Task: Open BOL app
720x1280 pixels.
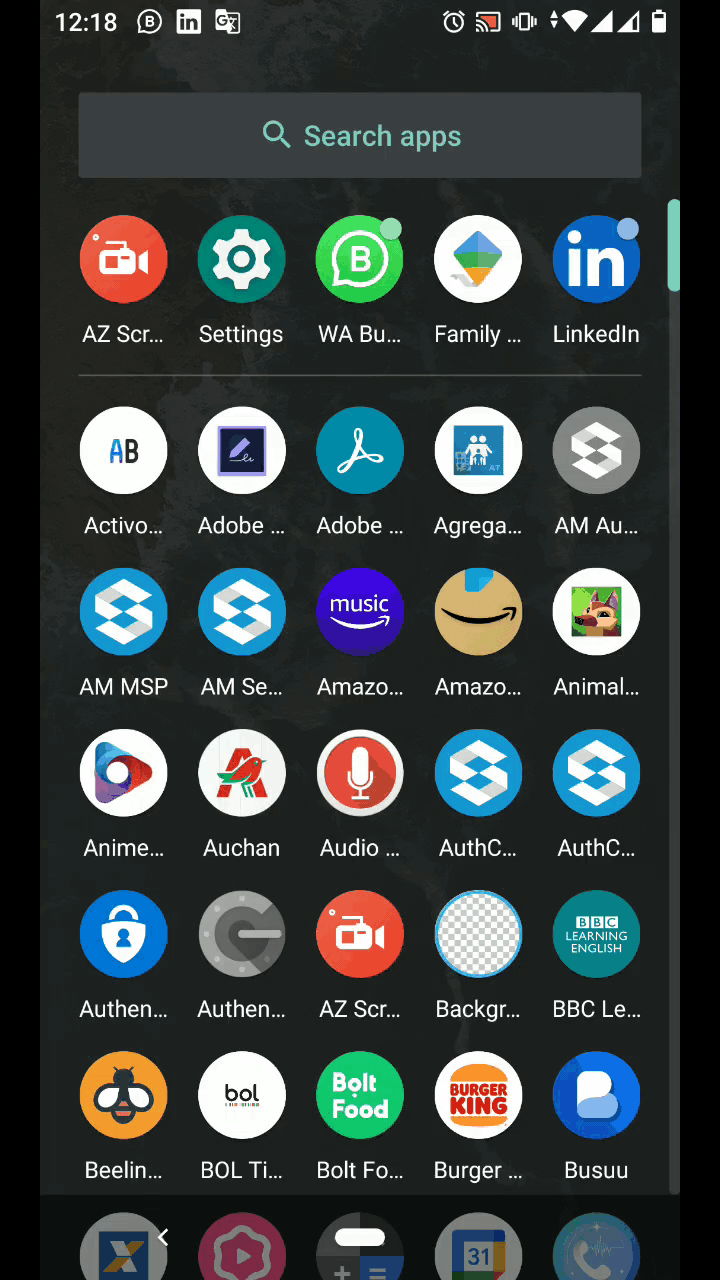Action: click(241, 1095)
